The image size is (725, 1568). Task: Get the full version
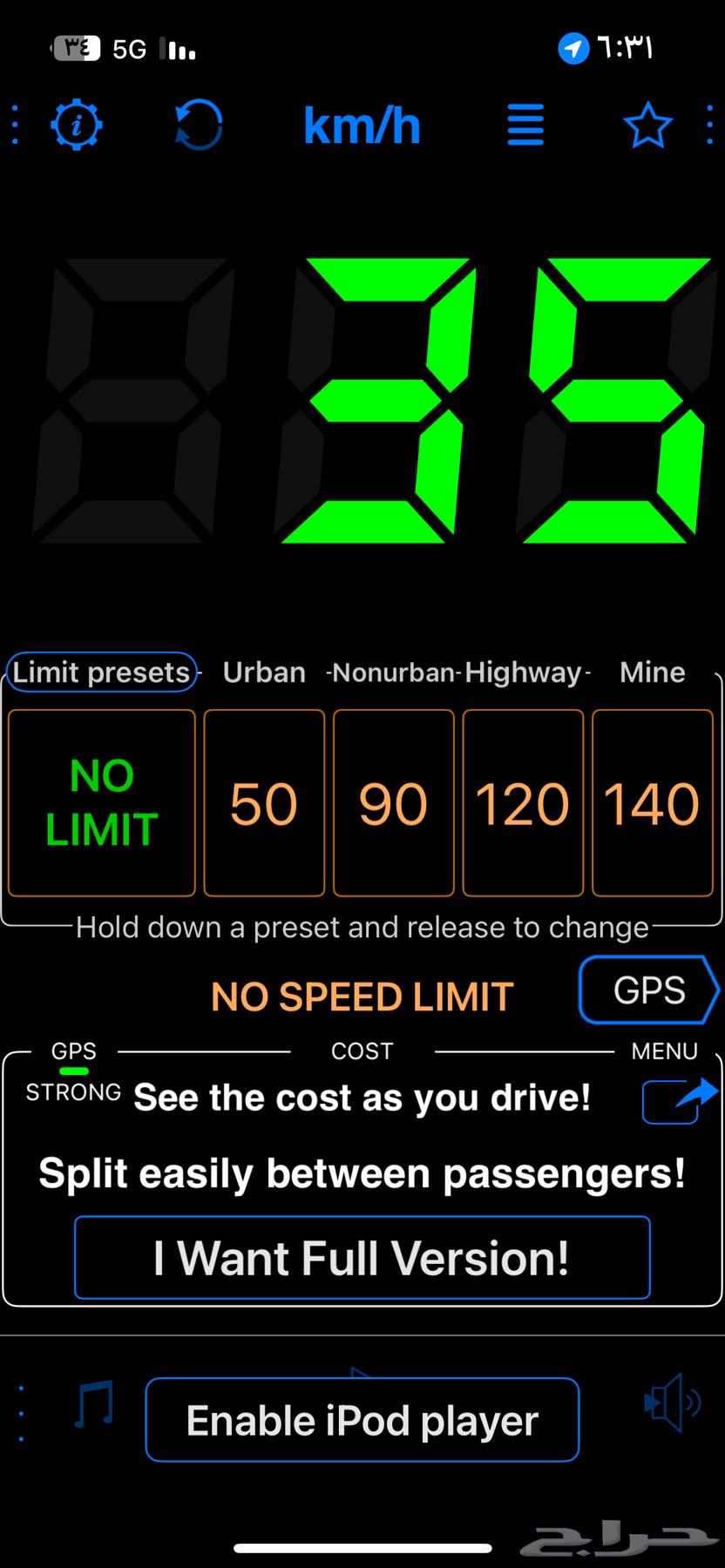362,1258
